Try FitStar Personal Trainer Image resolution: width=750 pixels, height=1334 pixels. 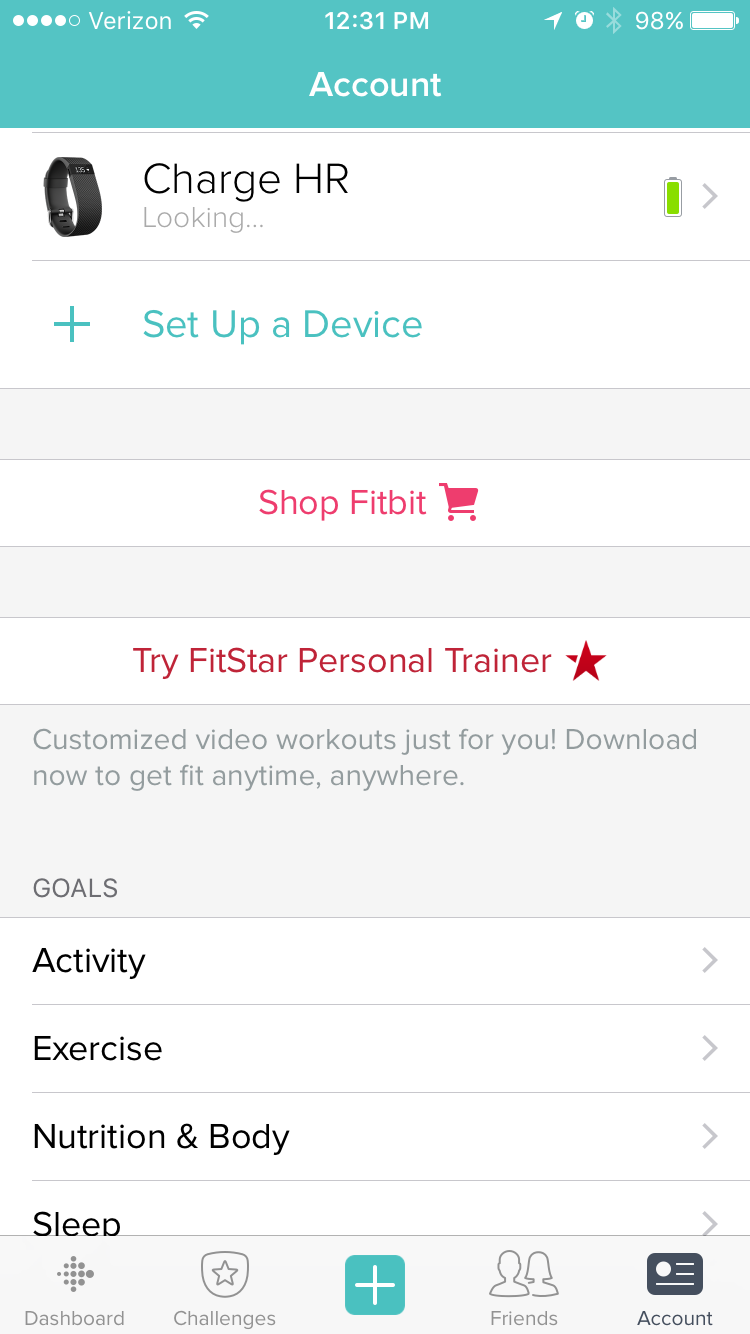click(369, 661)
